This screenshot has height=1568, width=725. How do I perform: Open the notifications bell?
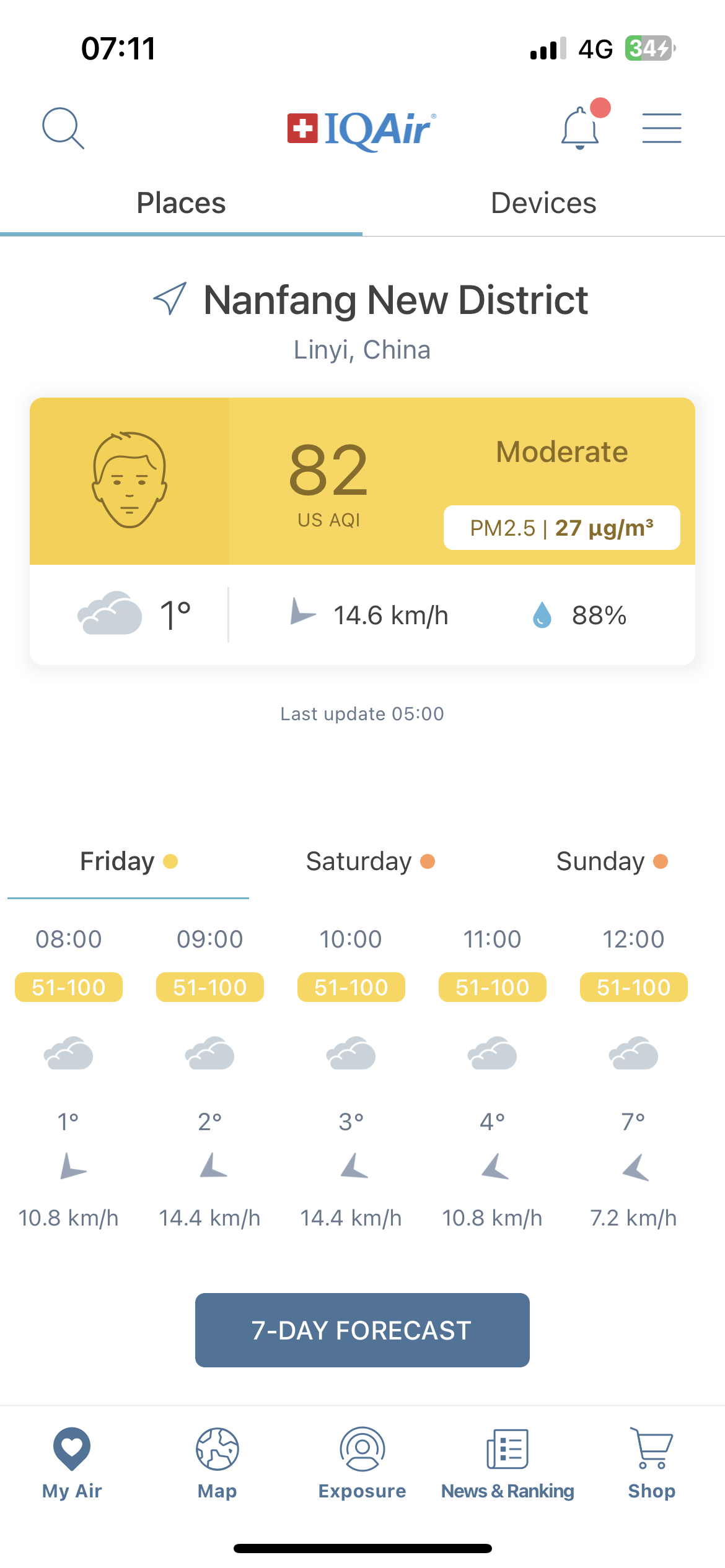click(x=580, y=128)
